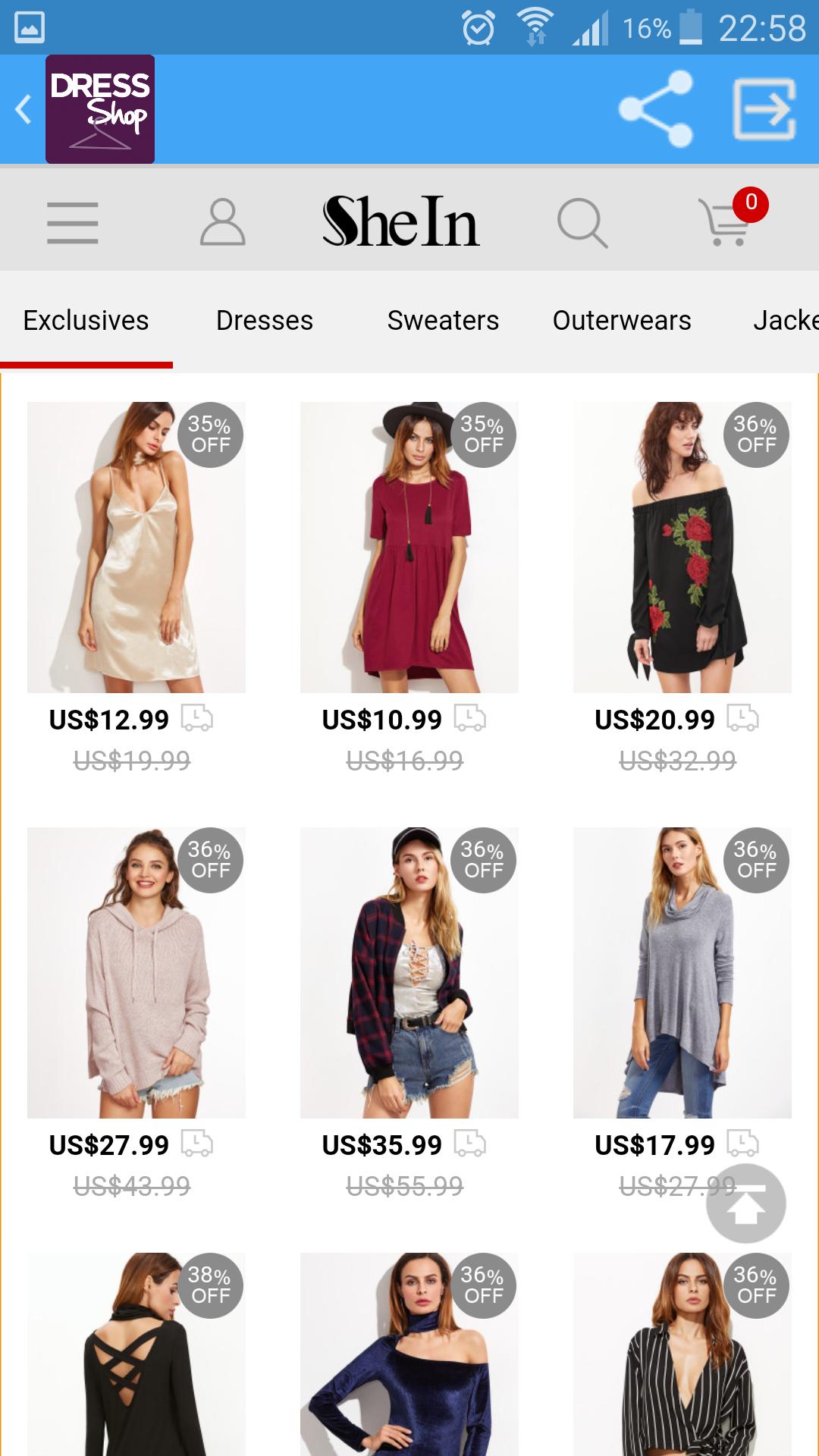Switch to the Outerwears tab

click(622, 321)
